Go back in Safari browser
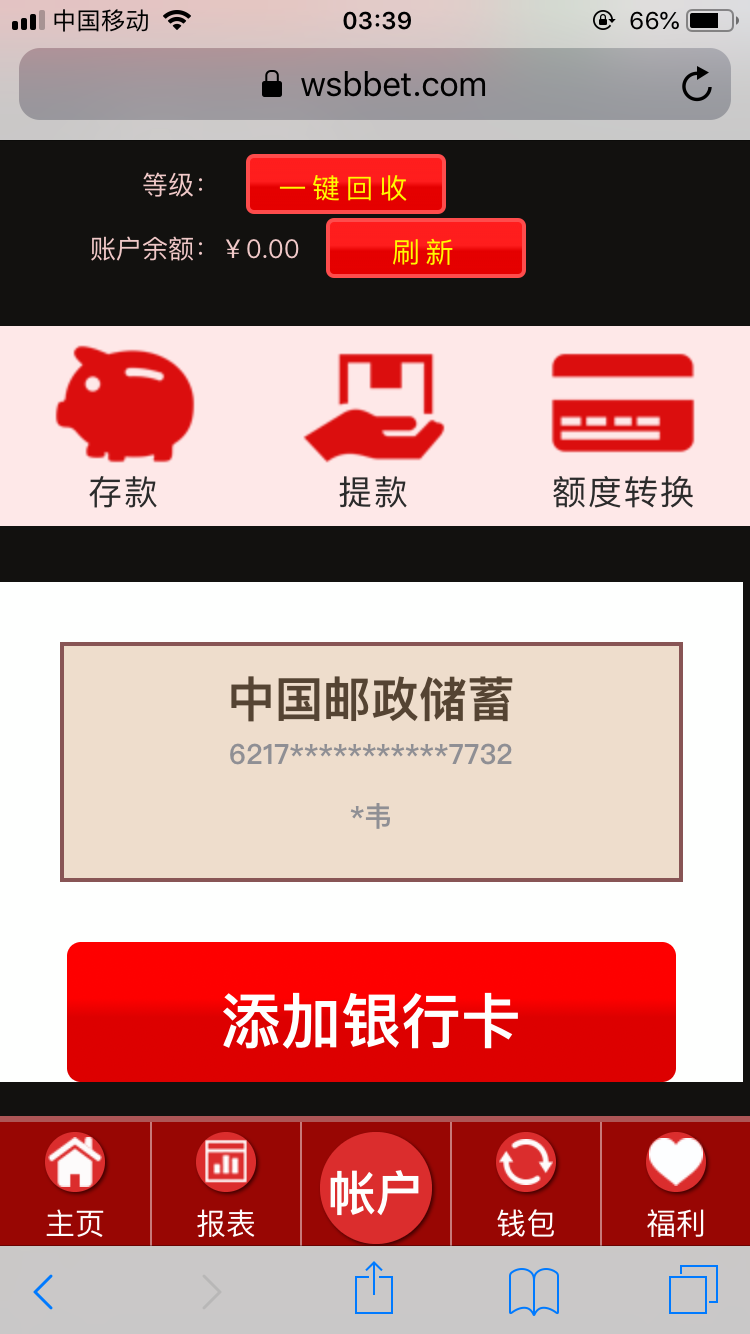750x1334 pixels. pos(43,1291)
